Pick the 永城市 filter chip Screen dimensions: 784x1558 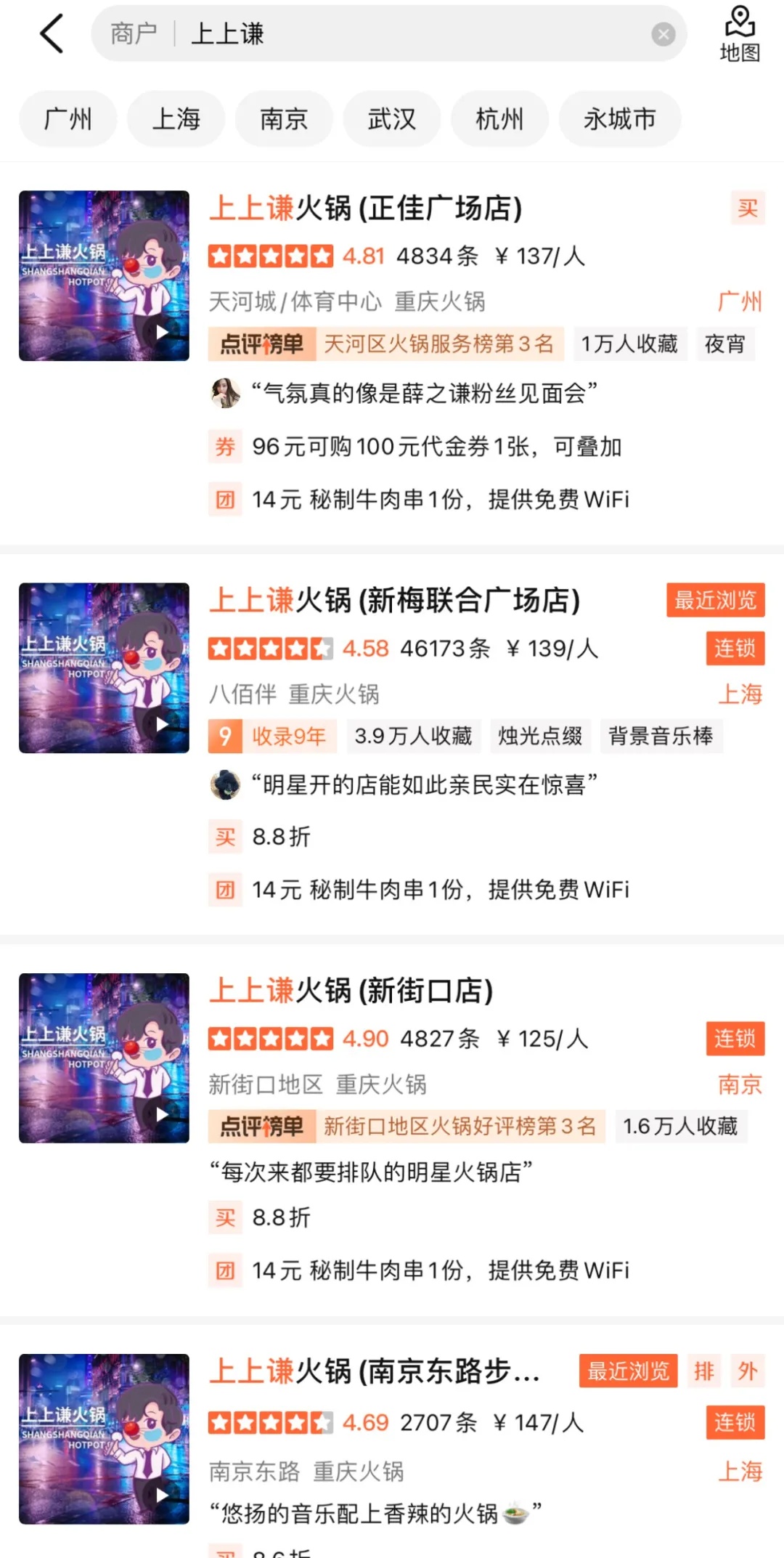(619, 119)
